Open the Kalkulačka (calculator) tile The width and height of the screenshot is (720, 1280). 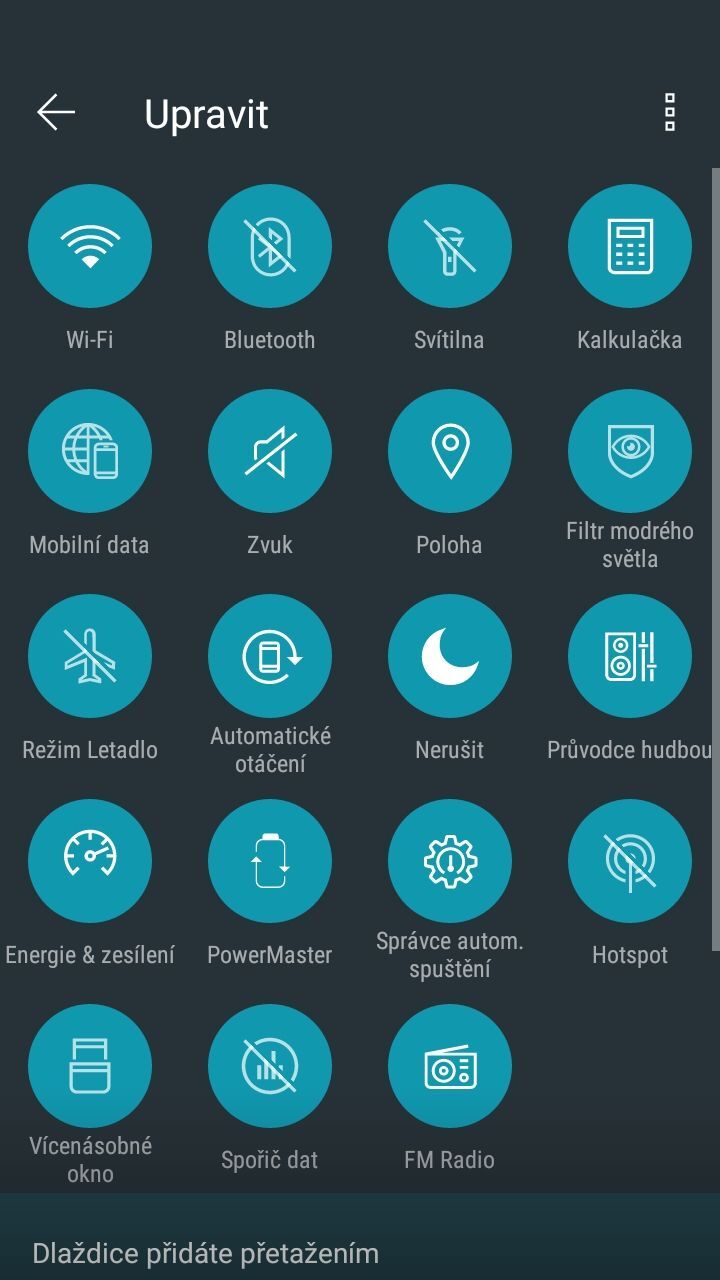(629, 246)
